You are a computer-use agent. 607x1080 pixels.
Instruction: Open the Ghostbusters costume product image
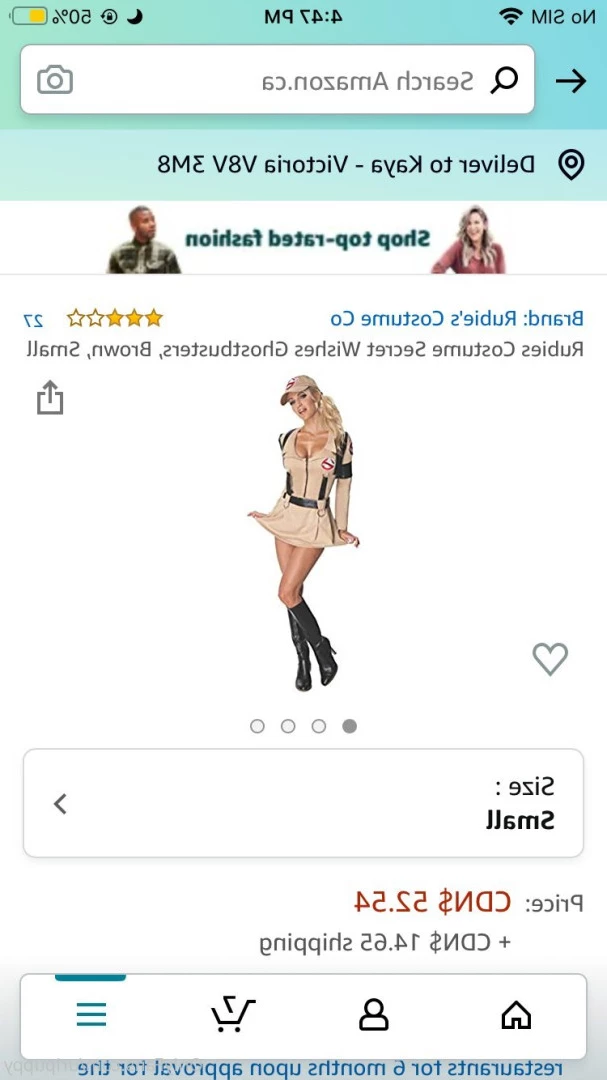click(x=303, y=533)
